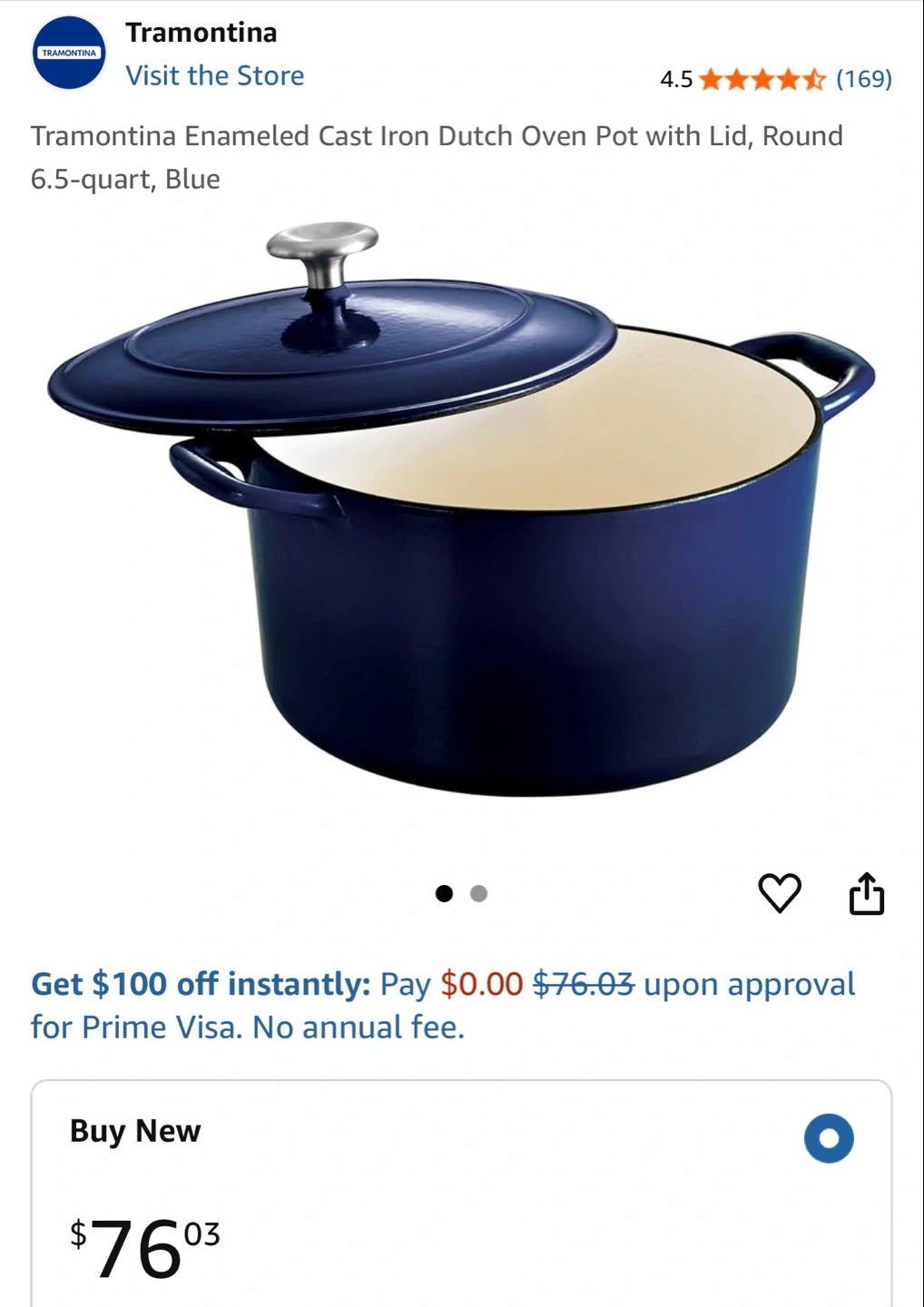
Task: Tap the Tramontina brand logo
Action: 69,53
